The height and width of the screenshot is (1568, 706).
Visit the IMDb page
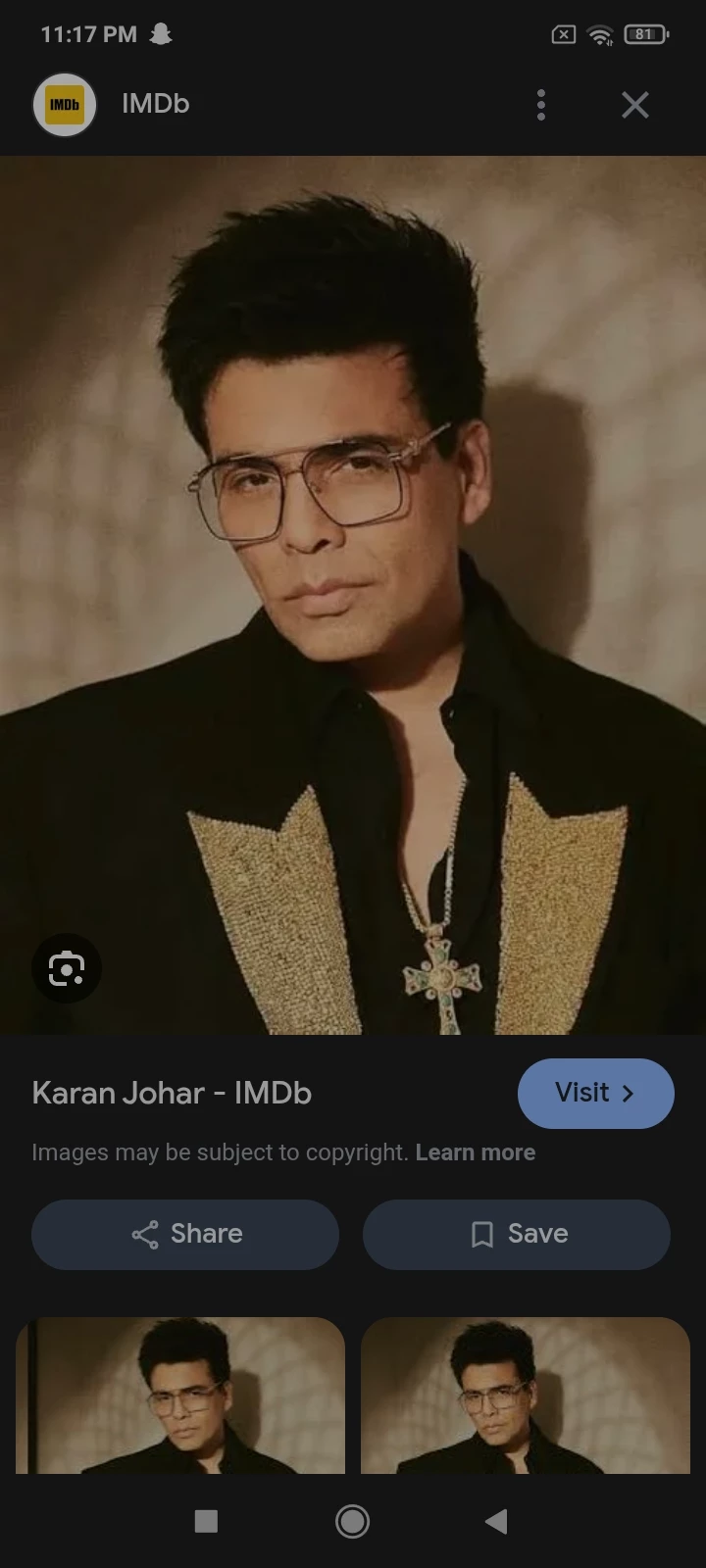pos(595,1093)
